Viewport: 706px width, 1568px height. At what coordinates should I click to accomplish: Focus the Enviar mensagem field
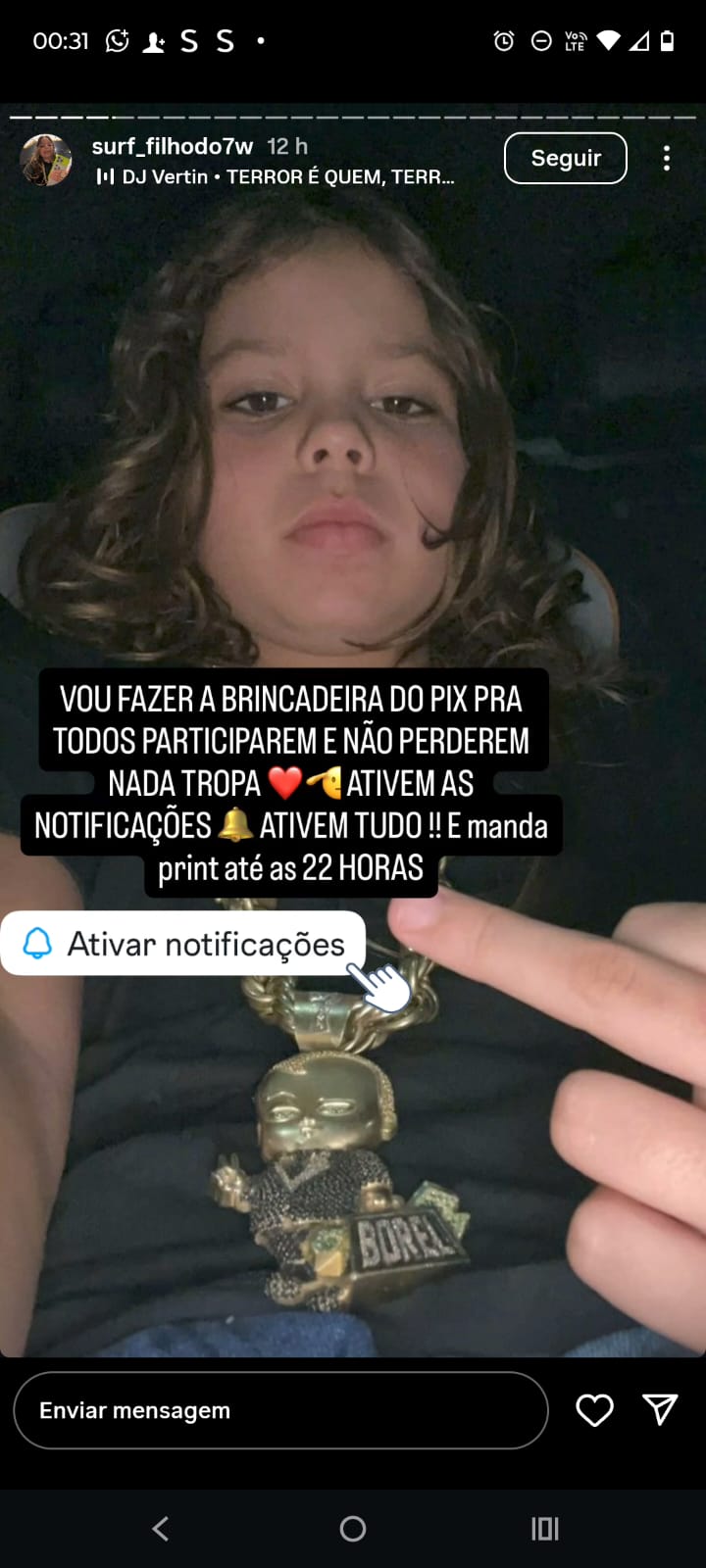(279, 1410)
